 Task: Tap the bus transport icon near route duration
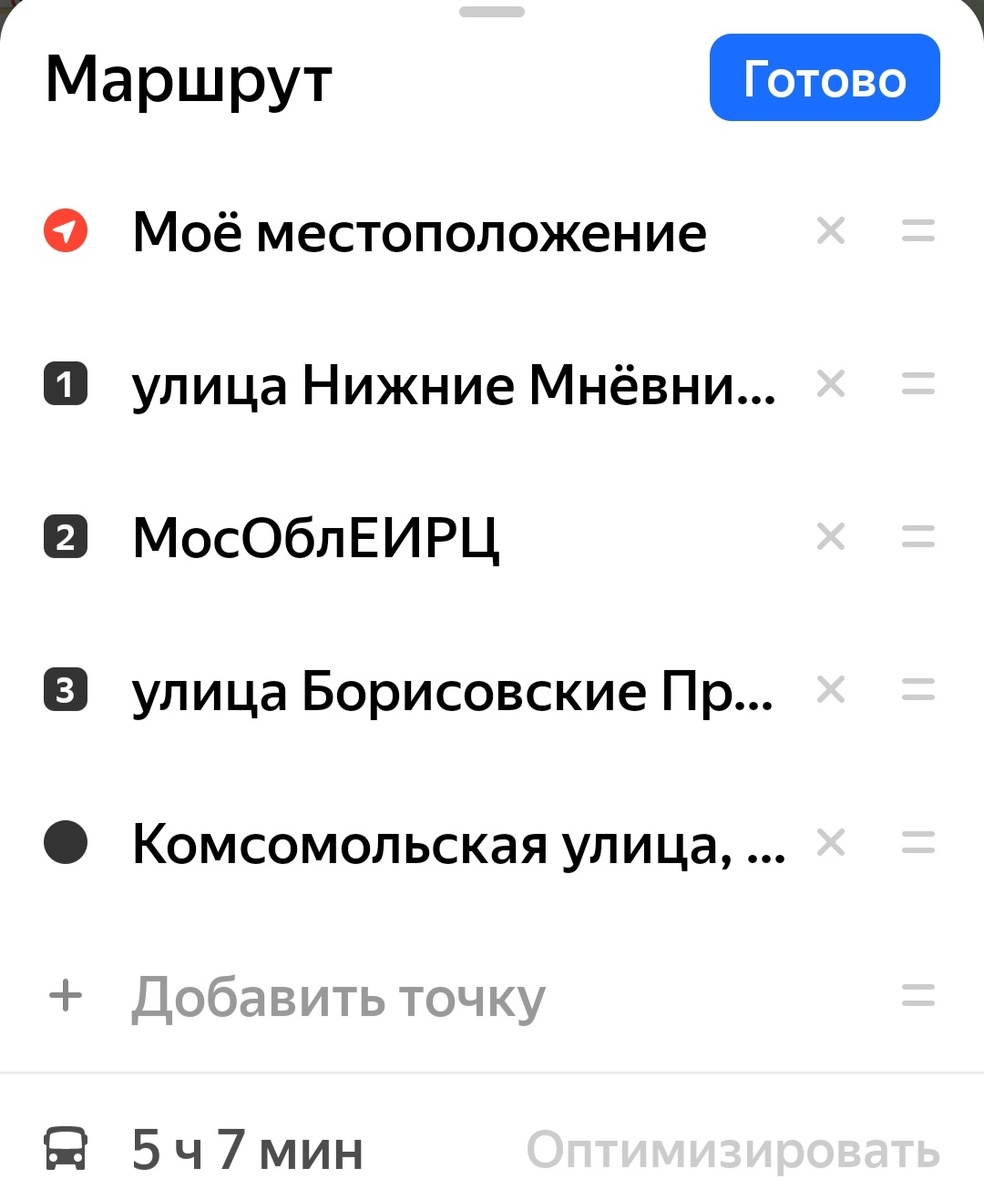click(x=66, y=1149)
